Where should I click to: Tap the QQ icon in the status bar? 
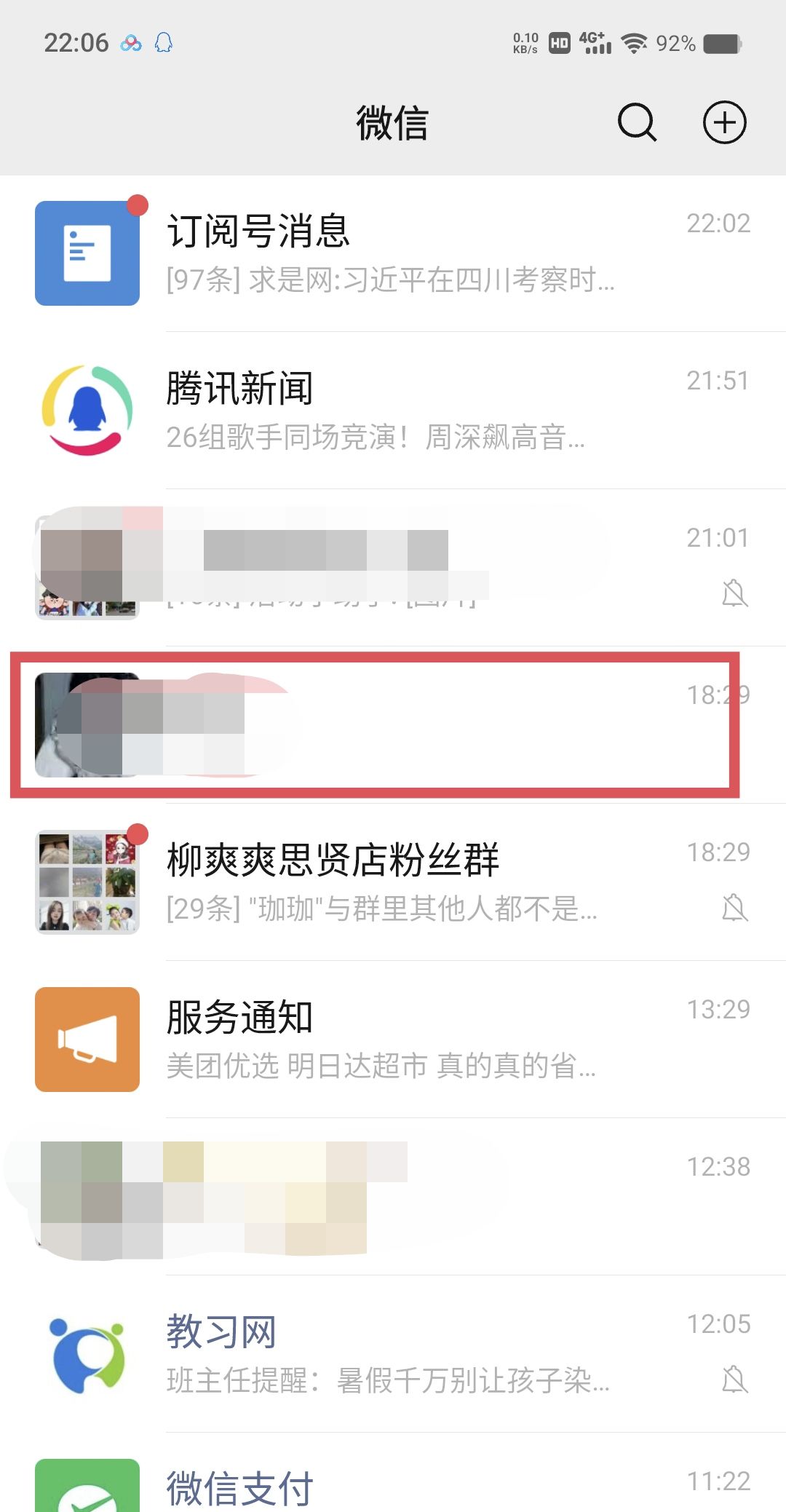[x=164, y=43]
